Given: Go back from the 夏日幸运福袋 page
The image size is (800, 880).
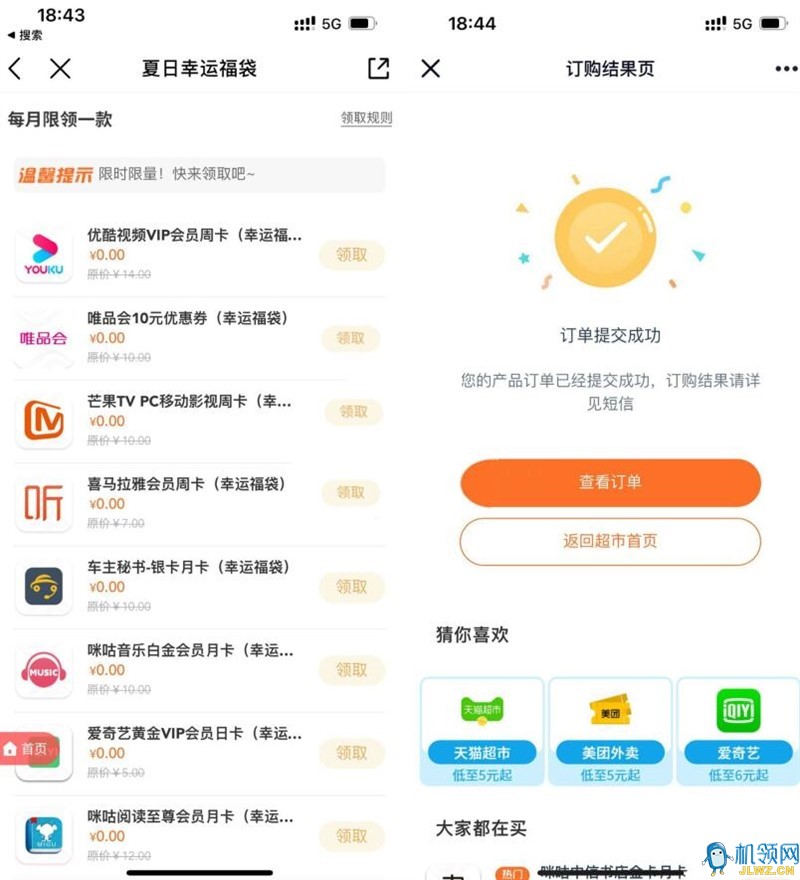Looking at the screenshot, I should (15, 68).
